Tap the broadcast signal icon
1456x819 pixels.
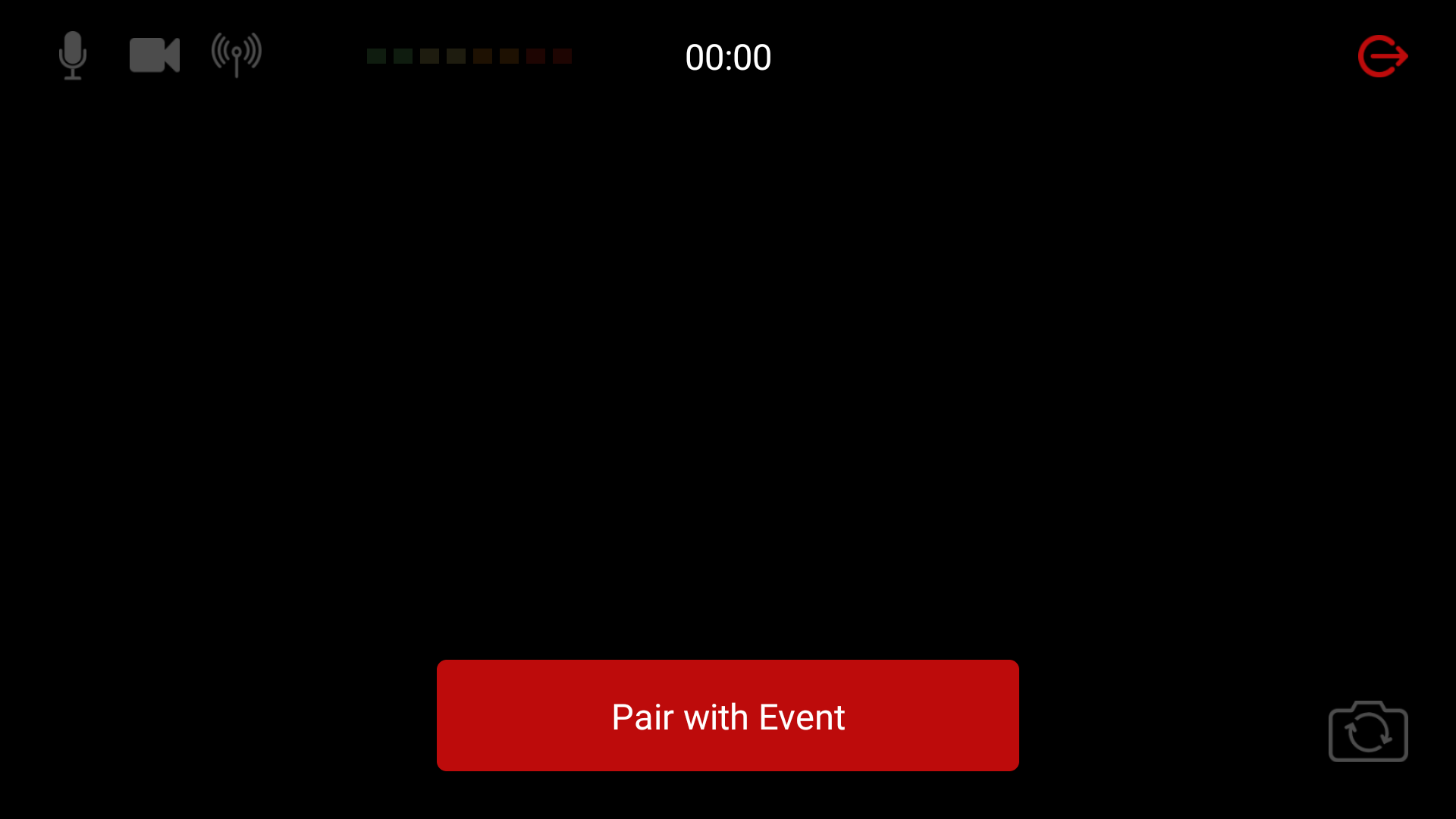(237, 55)
